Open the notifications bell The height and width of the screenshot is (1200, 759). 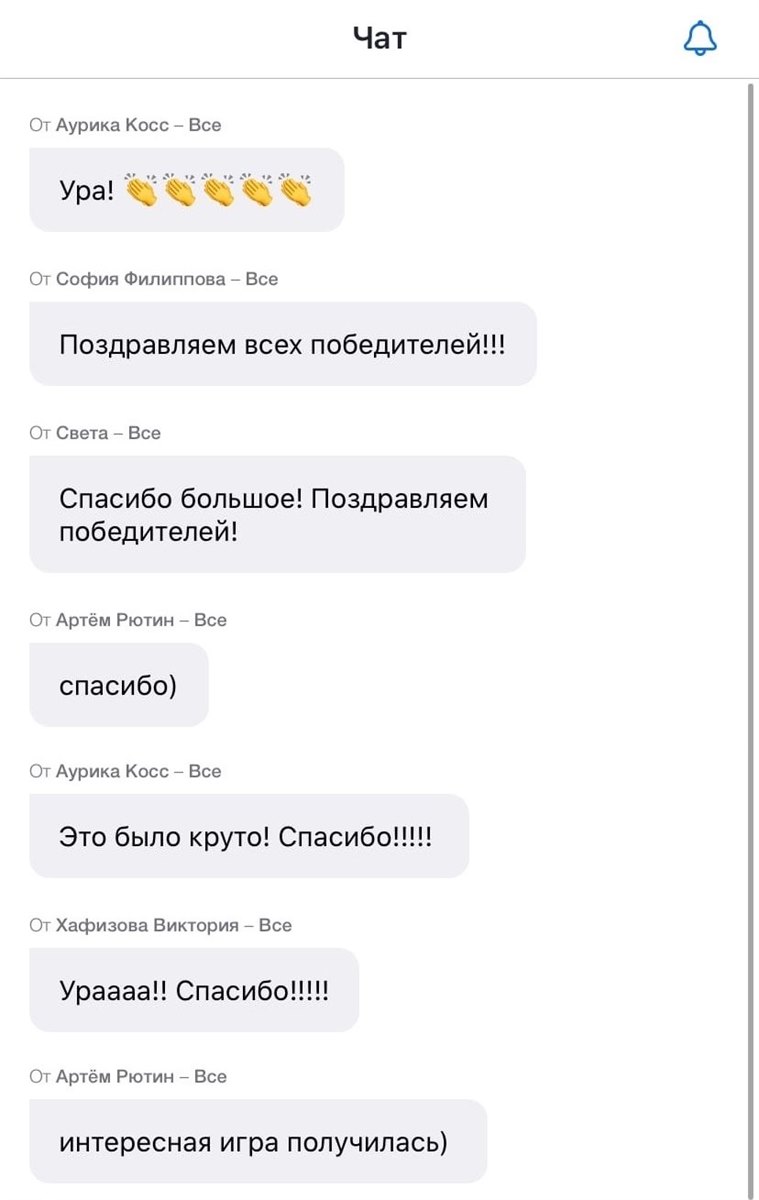click(700, 38)
